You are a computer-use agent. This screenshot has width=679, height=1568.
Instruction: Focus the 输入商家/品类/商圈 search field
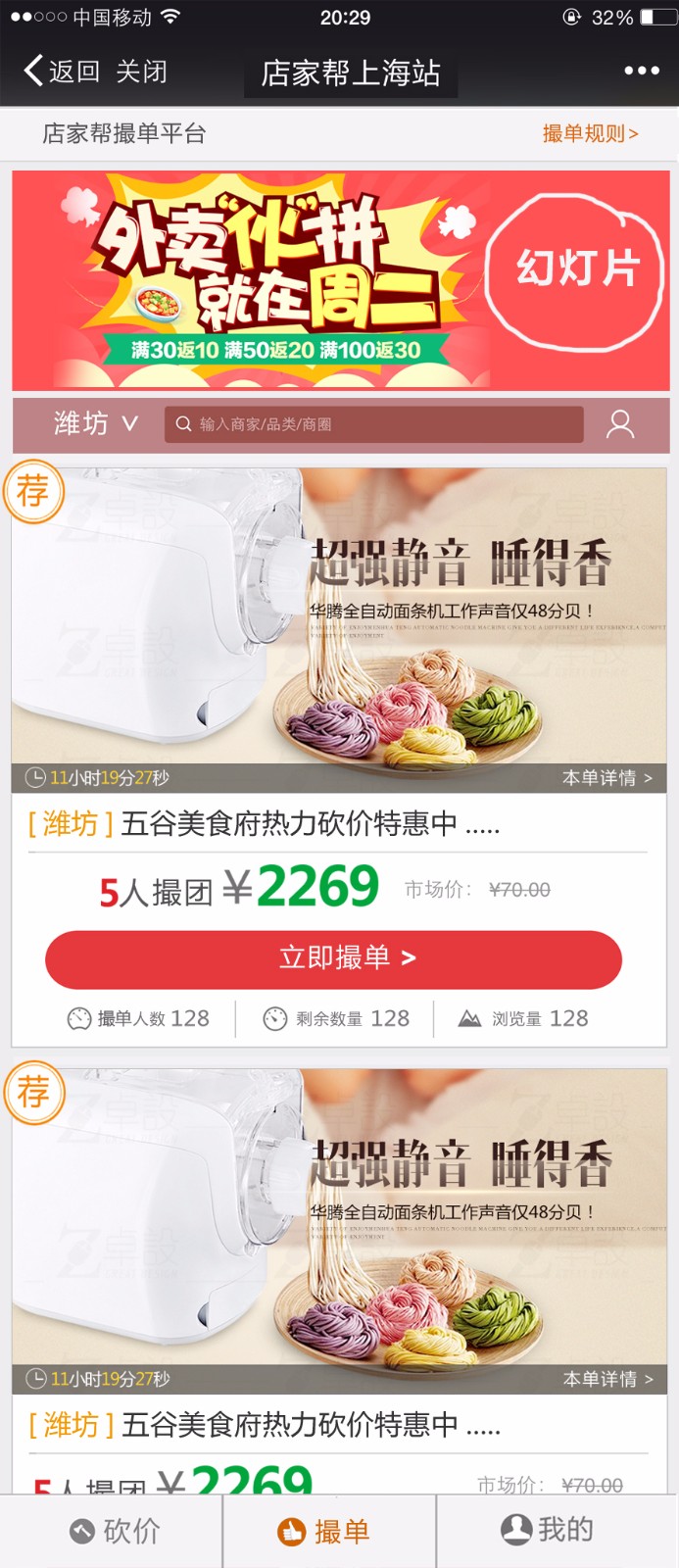tap(373, 424)
